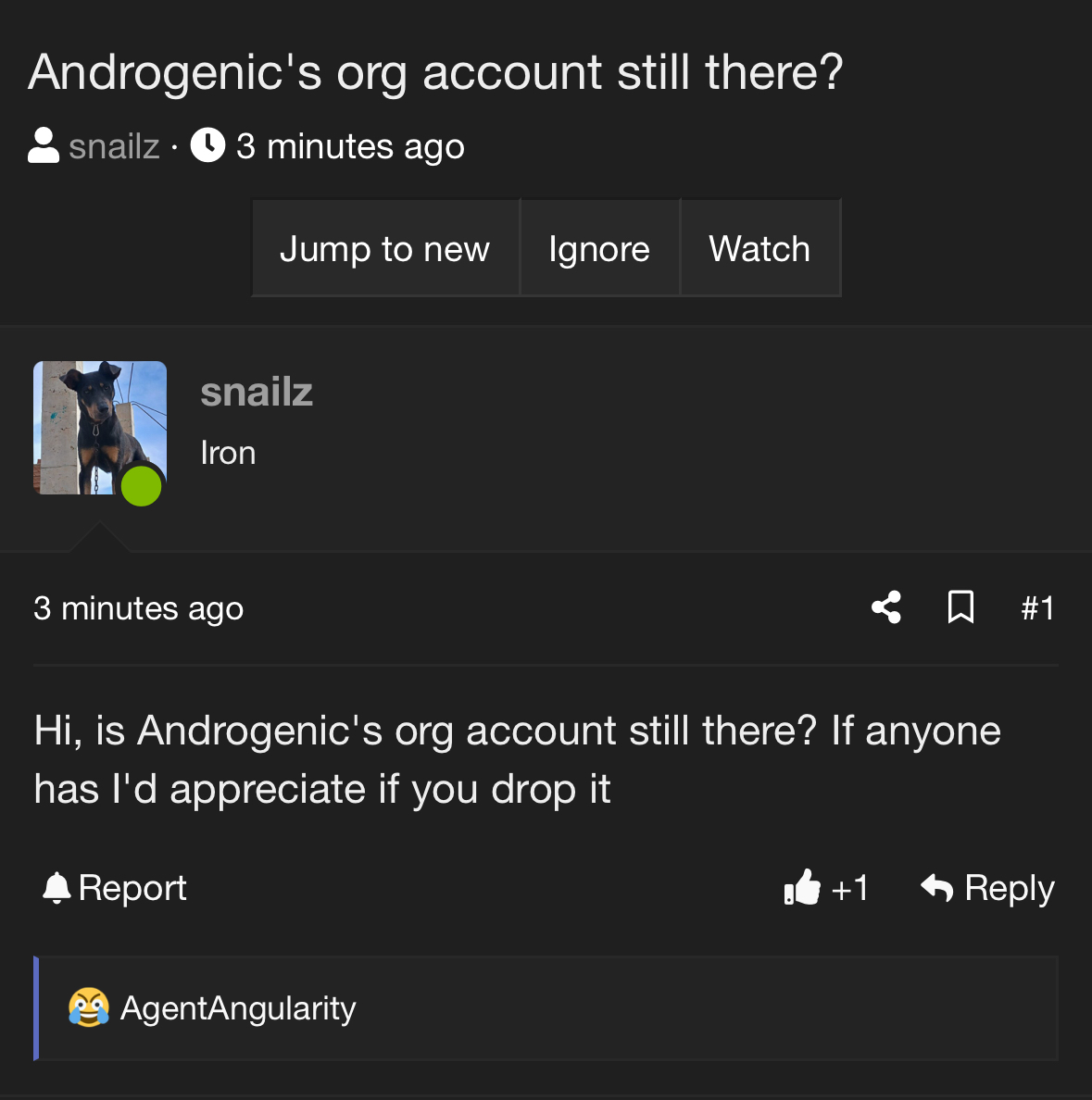Screen dimensions: 1092x1100
Task: Open snailz's profile avatar
Action: click(x=99, y=428)
